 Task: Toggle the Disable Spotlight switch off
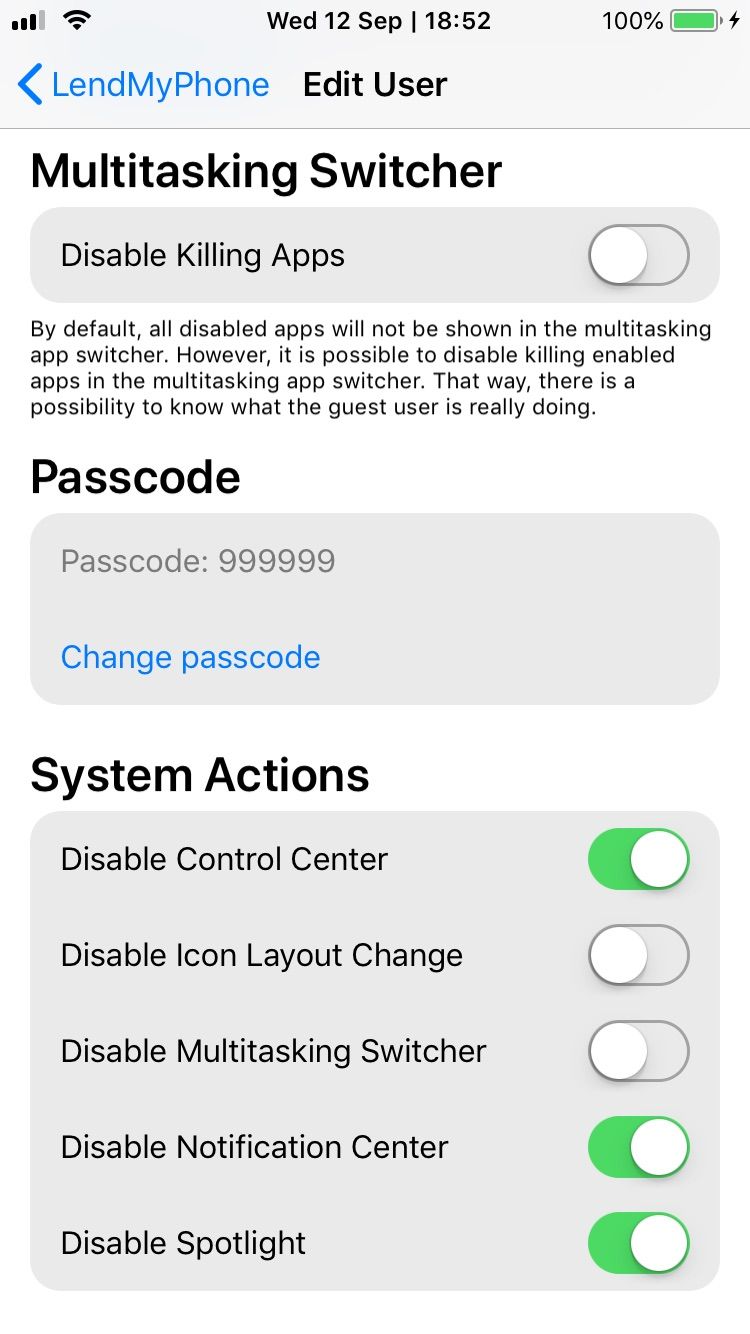(x=639, y=1243)
